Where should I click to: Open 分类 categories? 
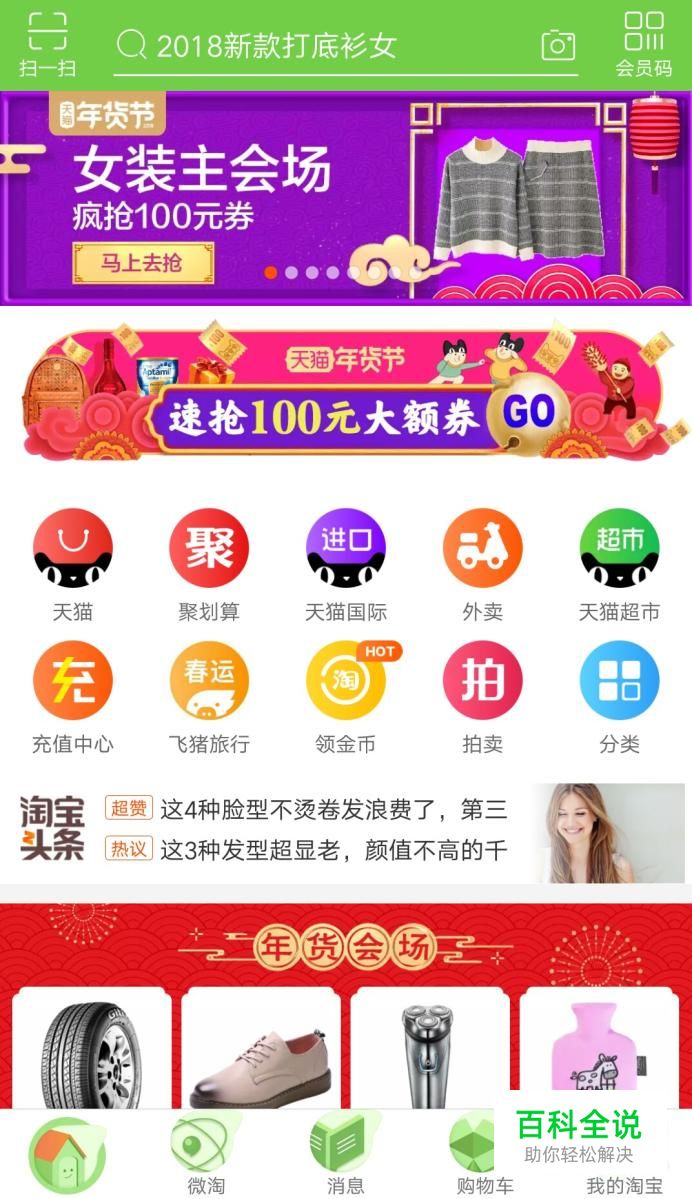619,697
